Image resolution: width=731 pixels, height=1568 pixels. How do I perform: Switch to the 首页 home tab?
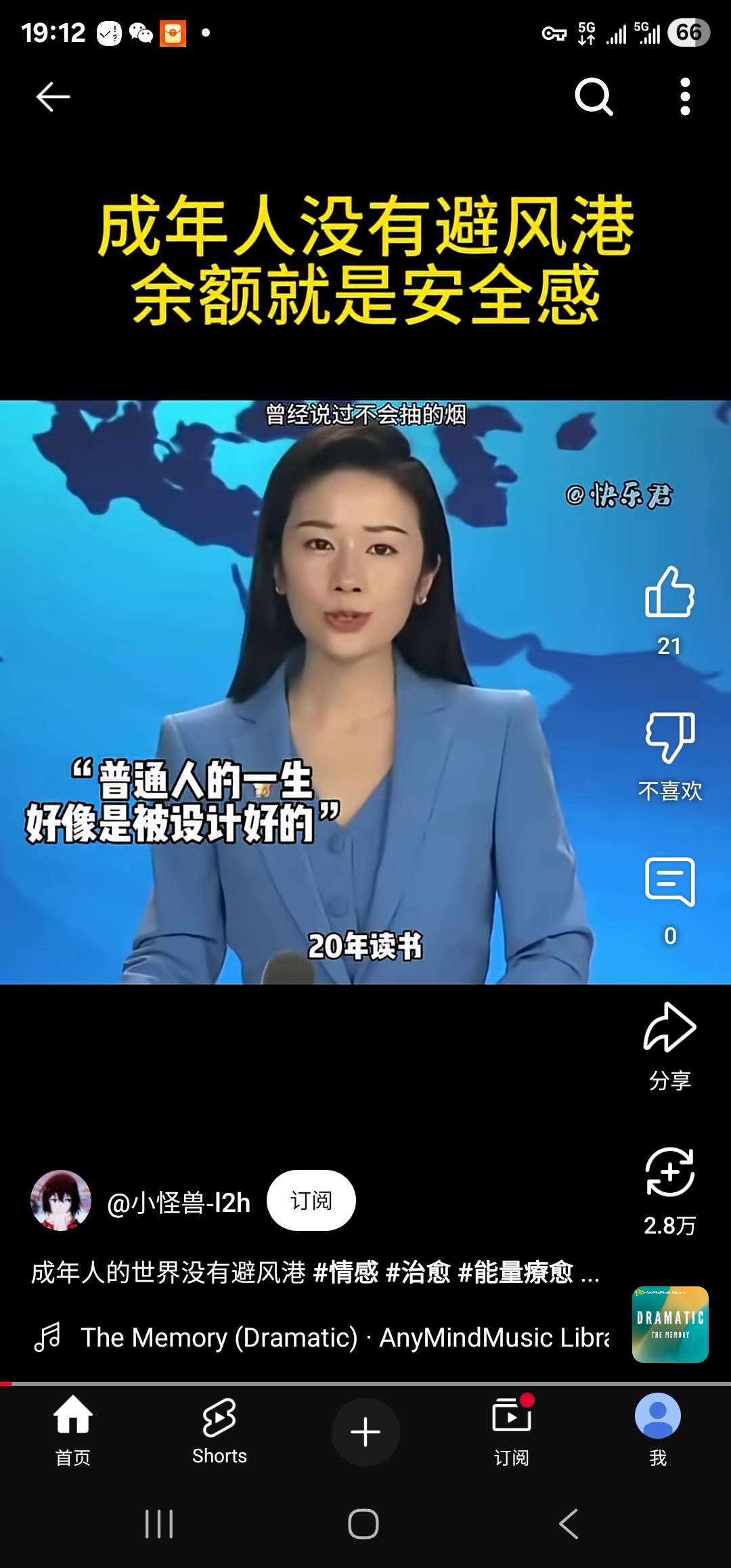tap(73, 1429)
